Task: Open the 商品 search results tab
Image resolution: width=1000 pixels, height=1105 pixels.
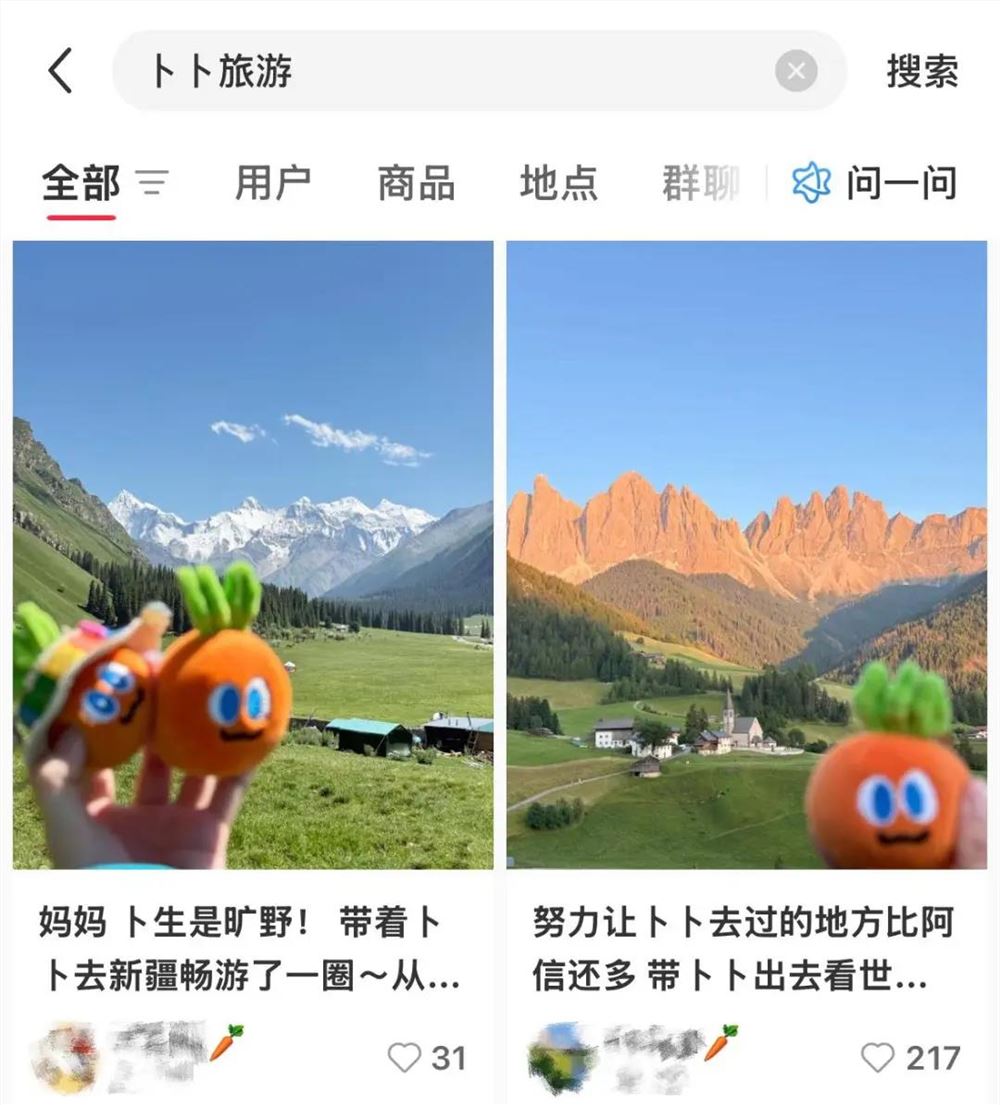Action: tap(415, 183)
